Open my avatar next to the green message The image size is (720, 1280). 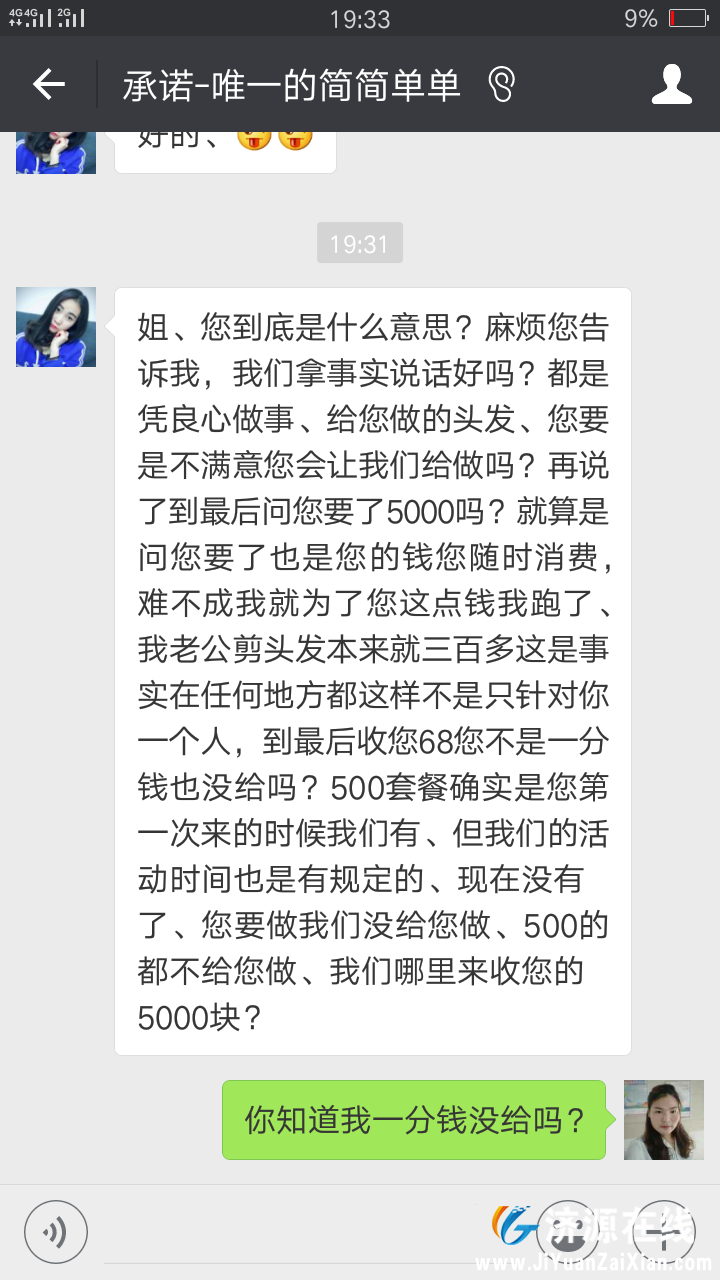click(x=663, y=1120)
